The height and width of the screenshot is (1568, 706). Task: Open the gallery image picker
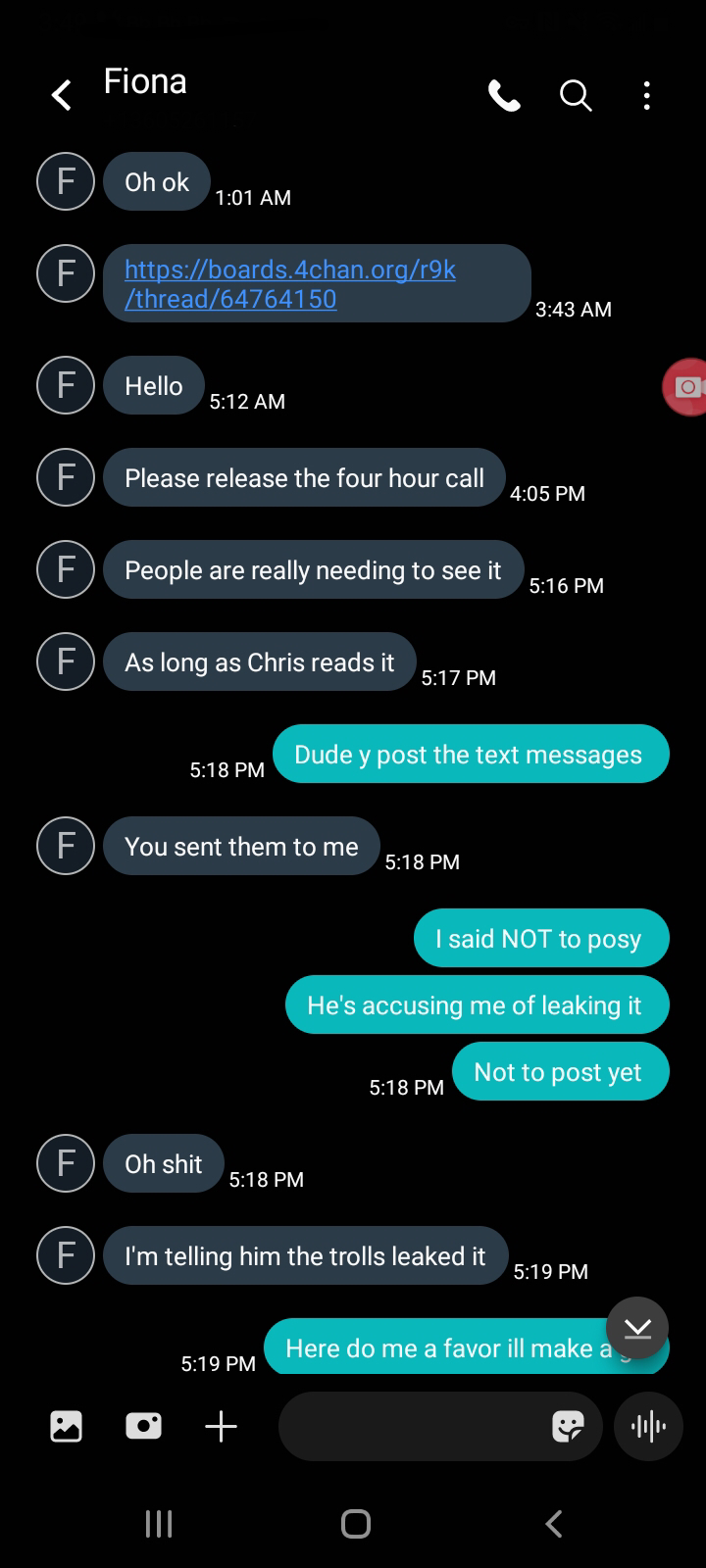point(66,1426)
